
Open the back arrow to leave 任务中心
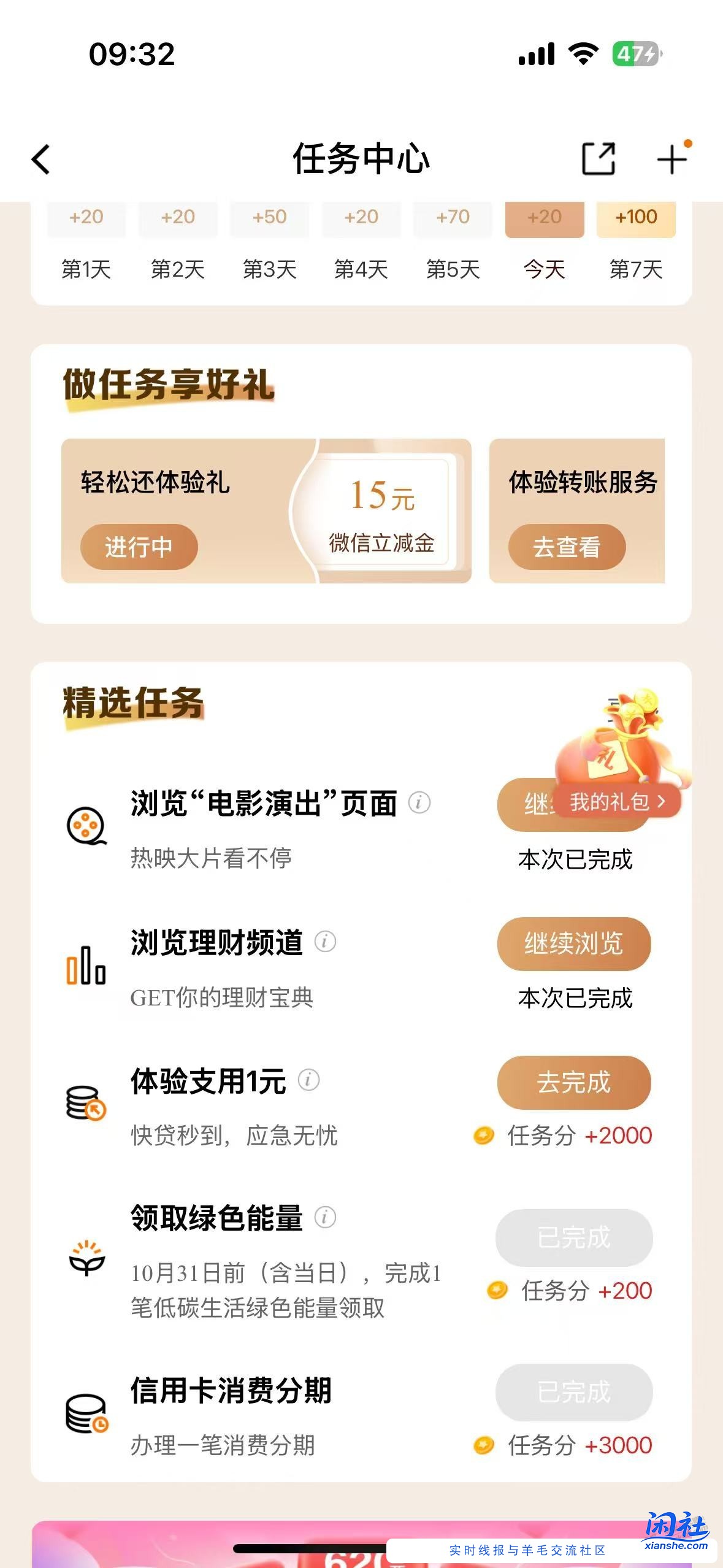coord(40,159)
